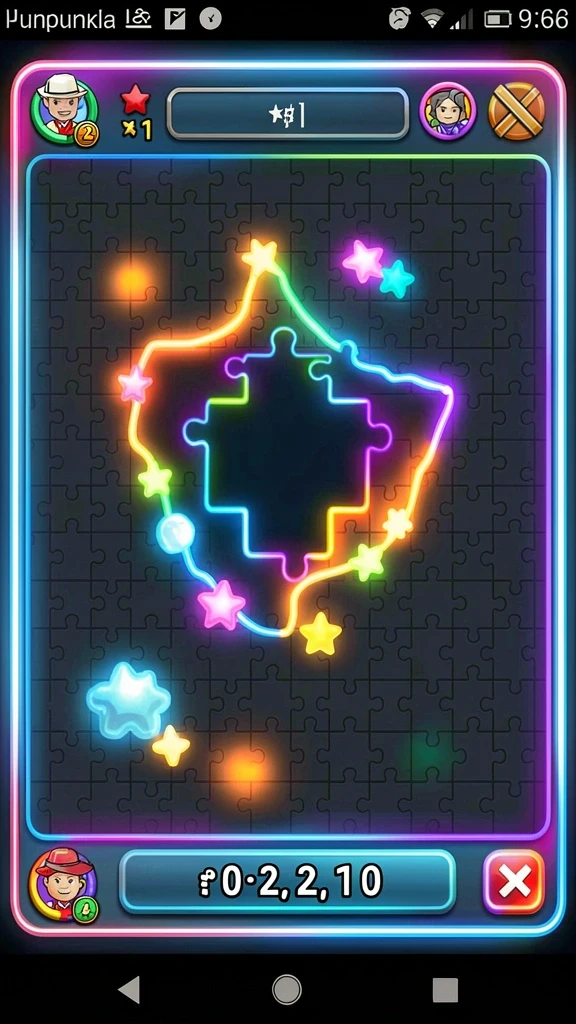Tap the red X close button
Image resolution: width=576 pixels, height=1024 pixels.
[x=514, y=882]
